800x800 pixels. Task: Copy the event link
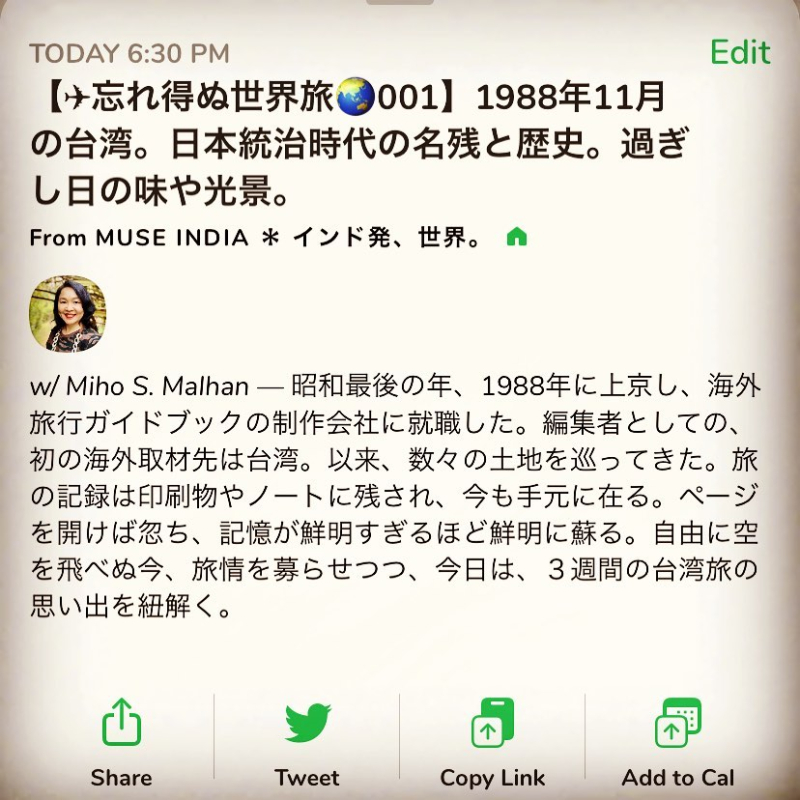[493, 742]
